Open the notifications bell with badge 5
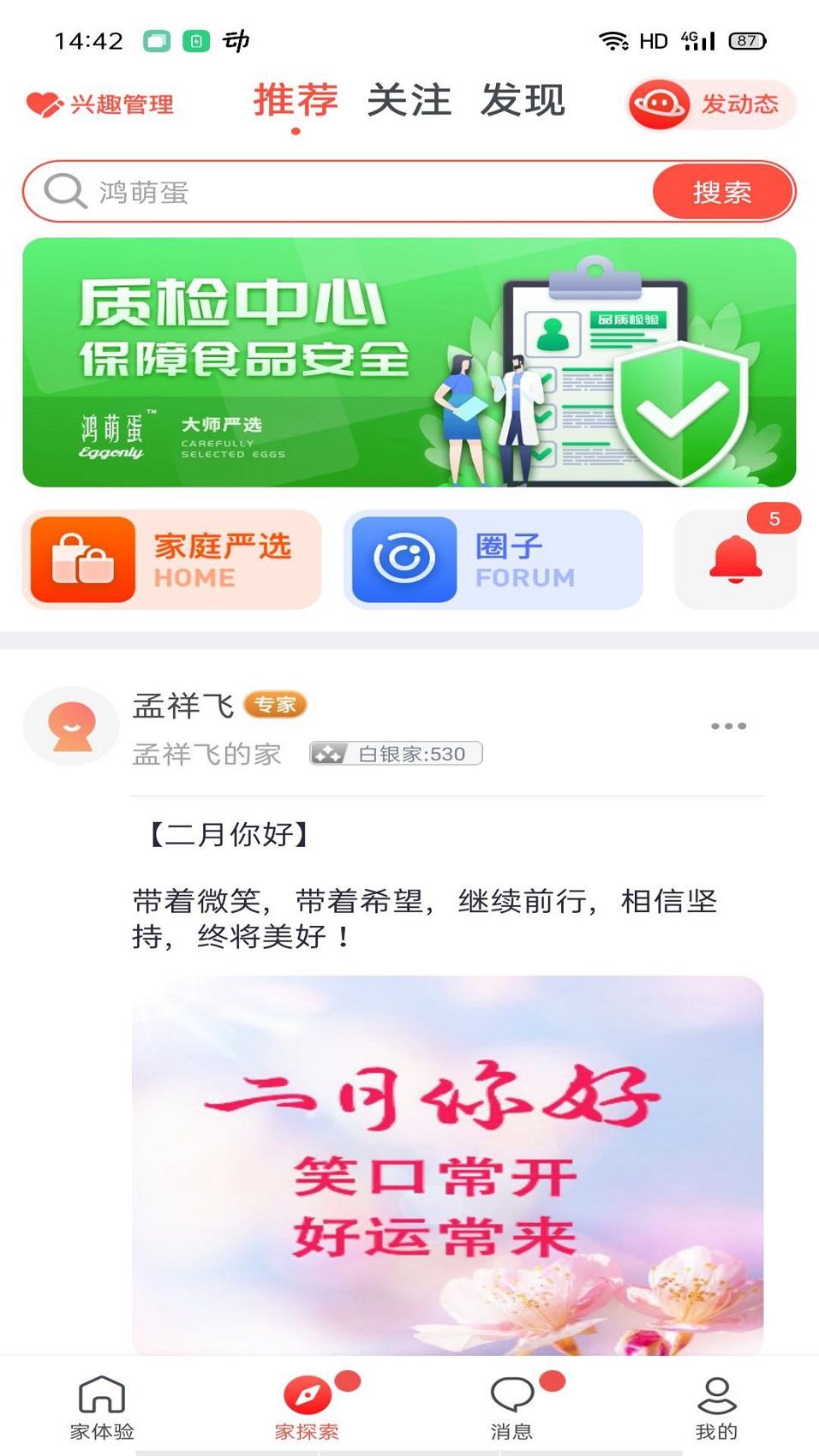819x1456 pixels. [735, 559]
